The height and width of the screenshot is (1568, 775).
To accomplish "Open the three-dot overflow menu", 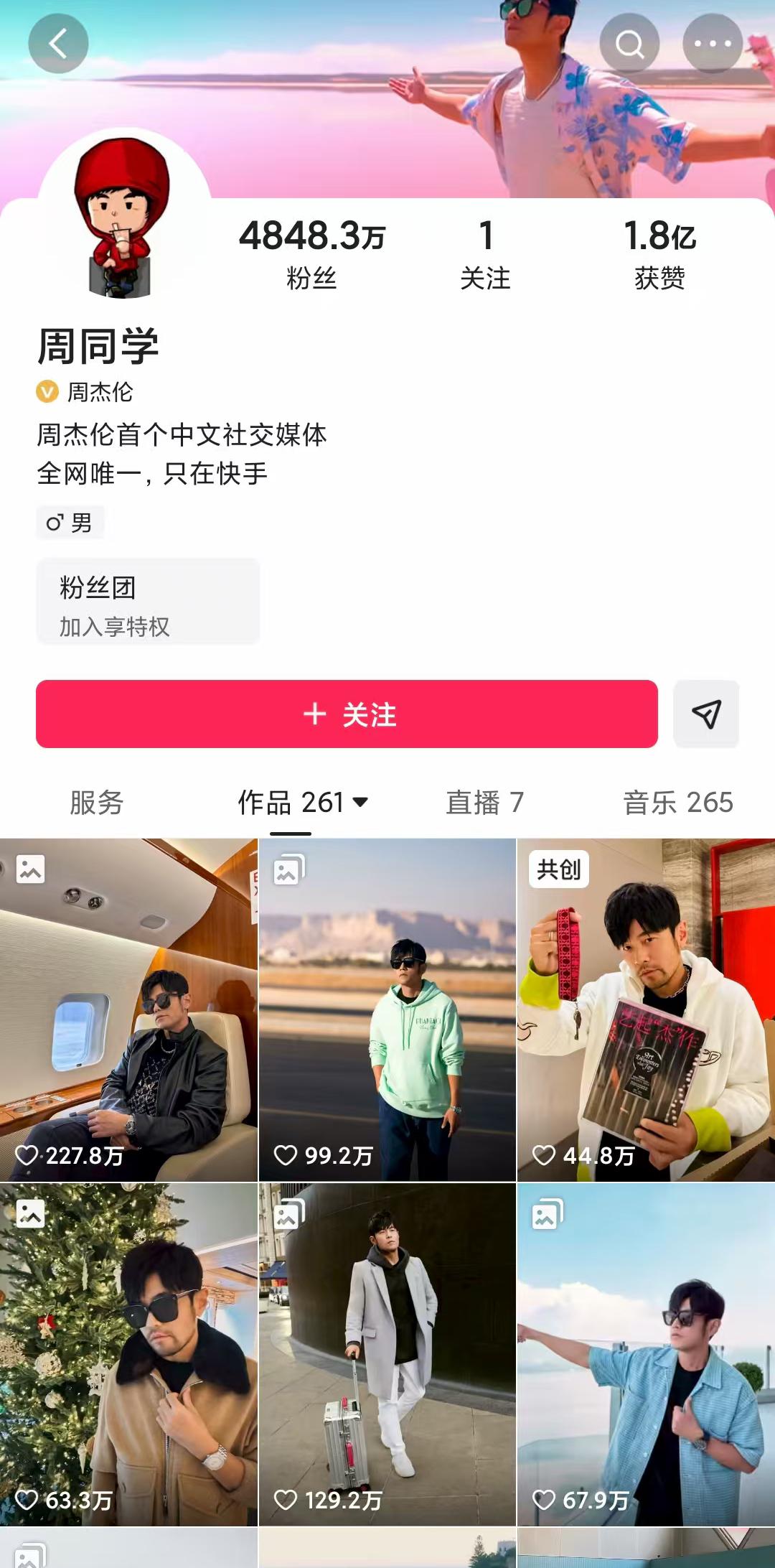I will coord(712,44).
